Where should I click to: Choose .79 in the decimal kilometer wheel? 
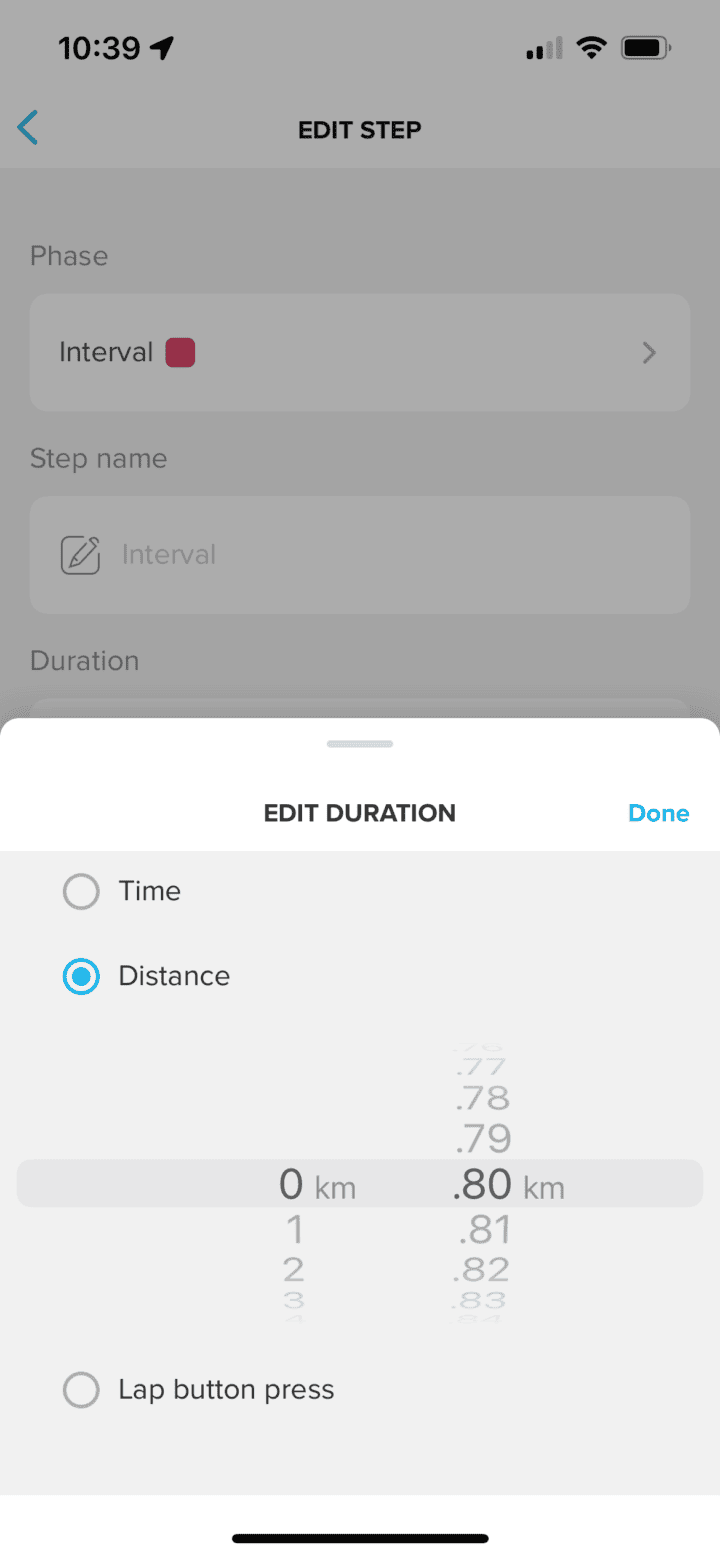[483, 1139]
